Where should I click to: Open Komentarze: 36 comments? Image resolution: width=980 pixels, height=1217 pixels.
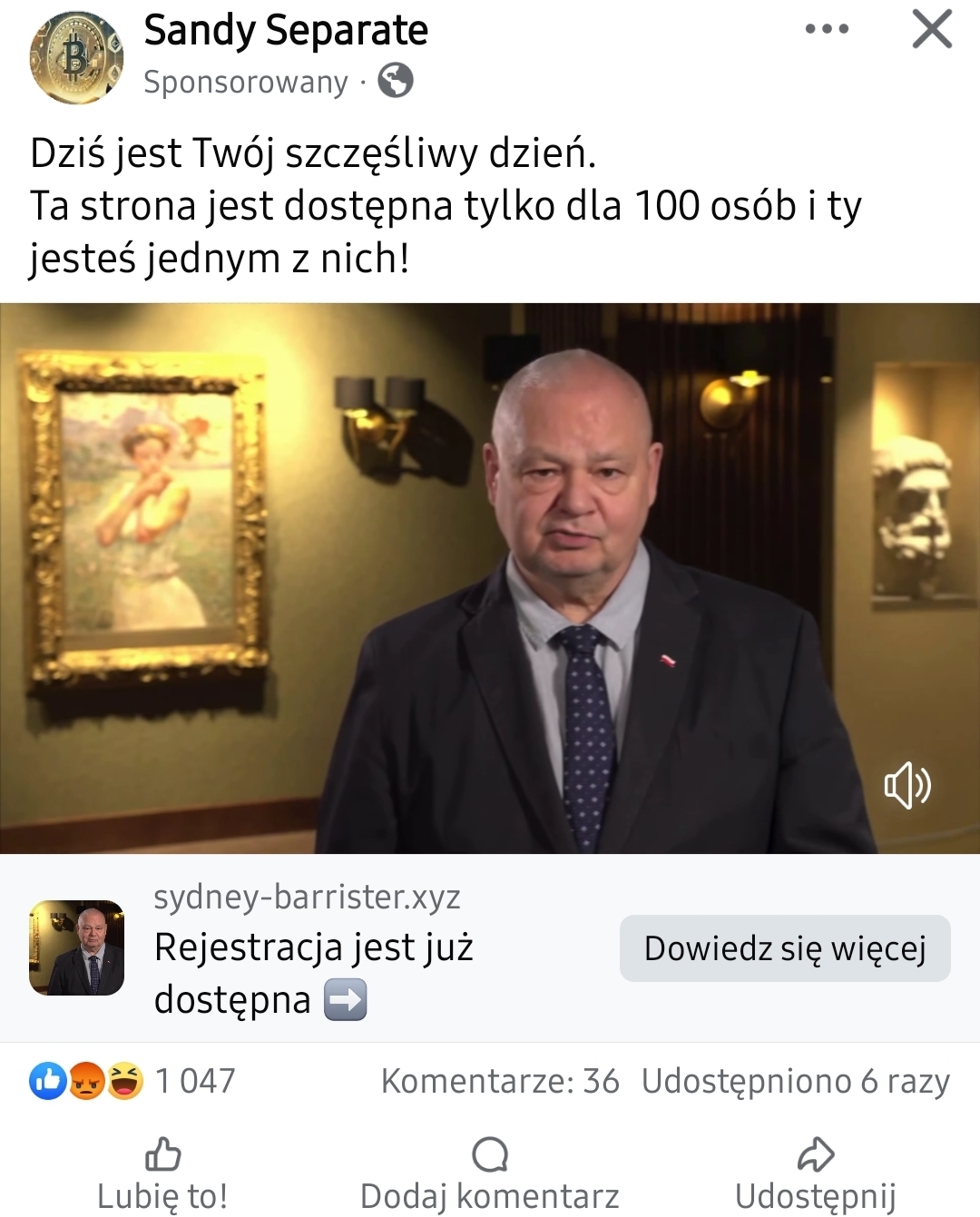tap(500, 1081)
